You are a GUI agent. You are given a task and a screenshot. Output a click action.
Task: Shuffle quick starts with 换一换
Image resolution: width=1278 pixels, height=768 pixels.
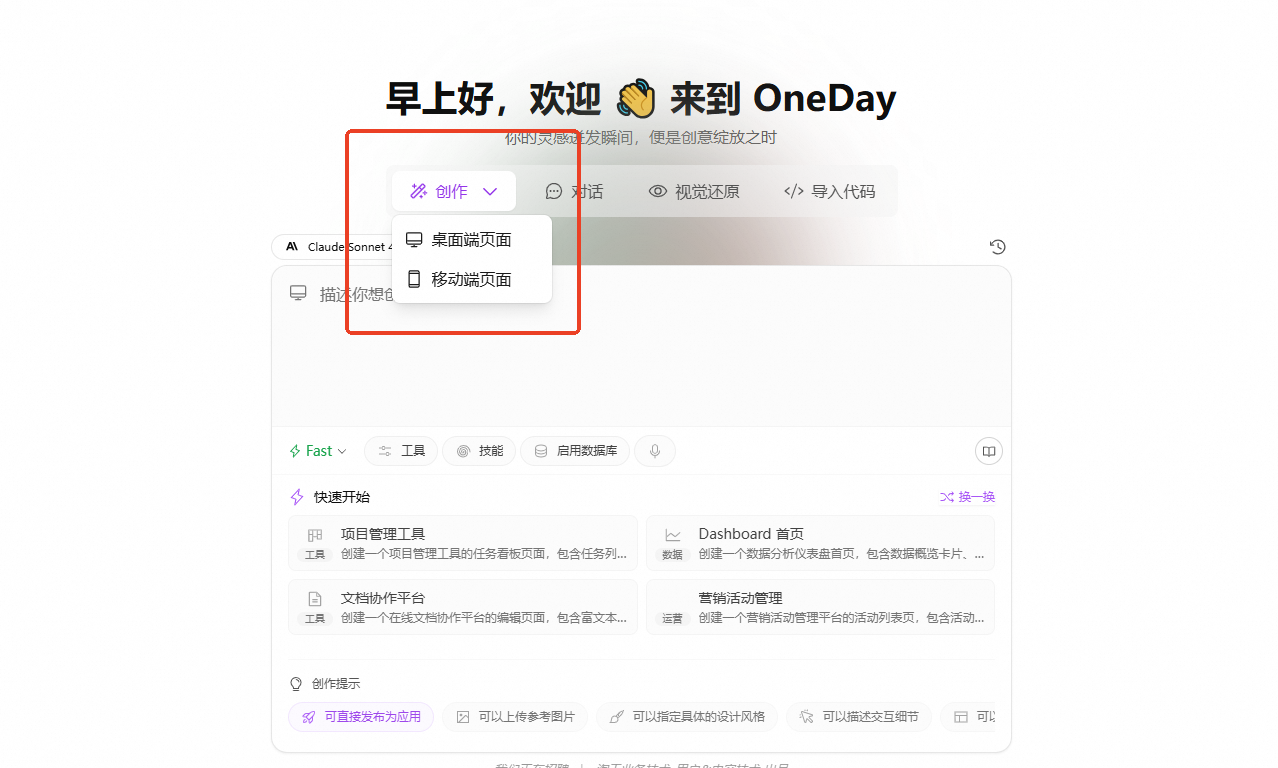pos(967,497)
